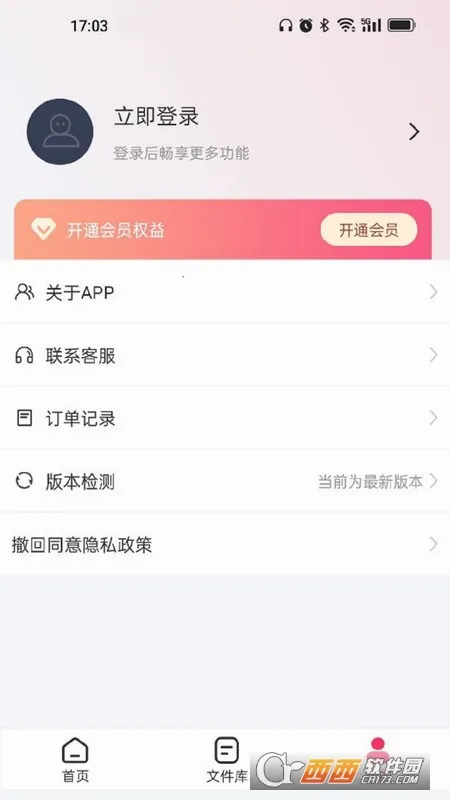
Task: Tap the 开通会员 button
Action: (x=369, y=230)
